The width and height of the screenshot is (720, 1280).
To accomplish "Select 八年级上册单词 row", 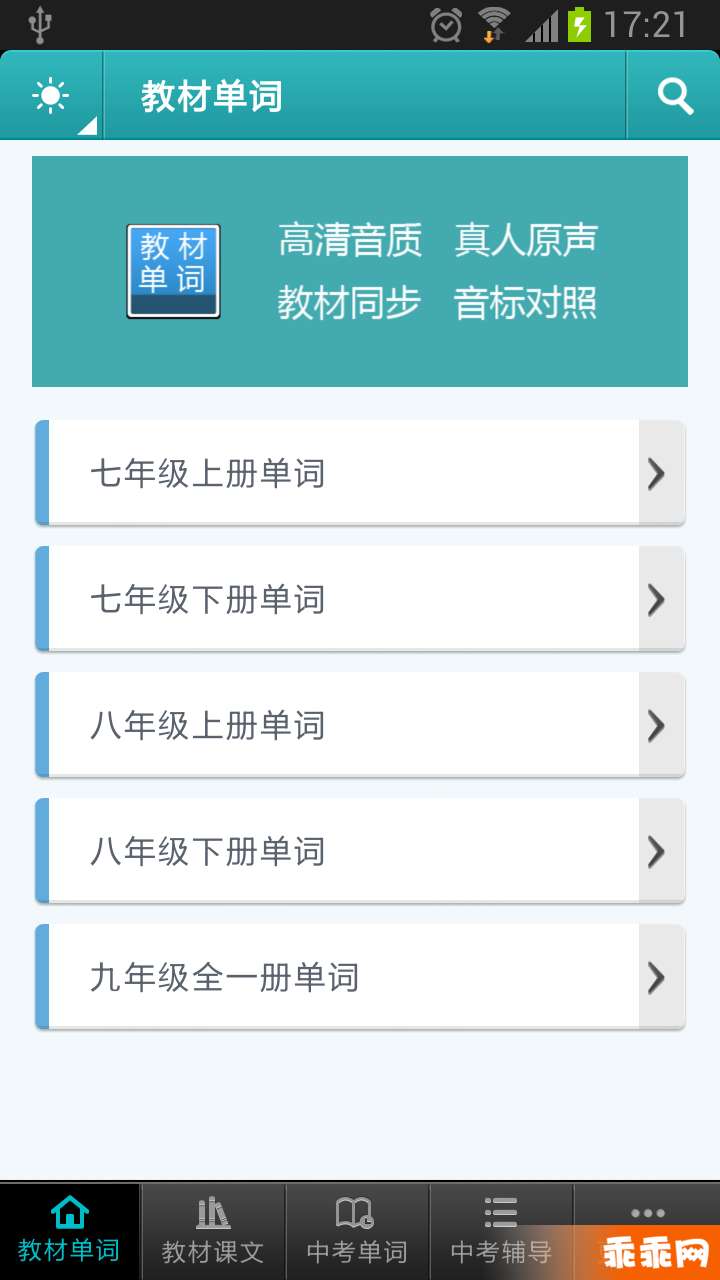I will [x=360, y=725].
